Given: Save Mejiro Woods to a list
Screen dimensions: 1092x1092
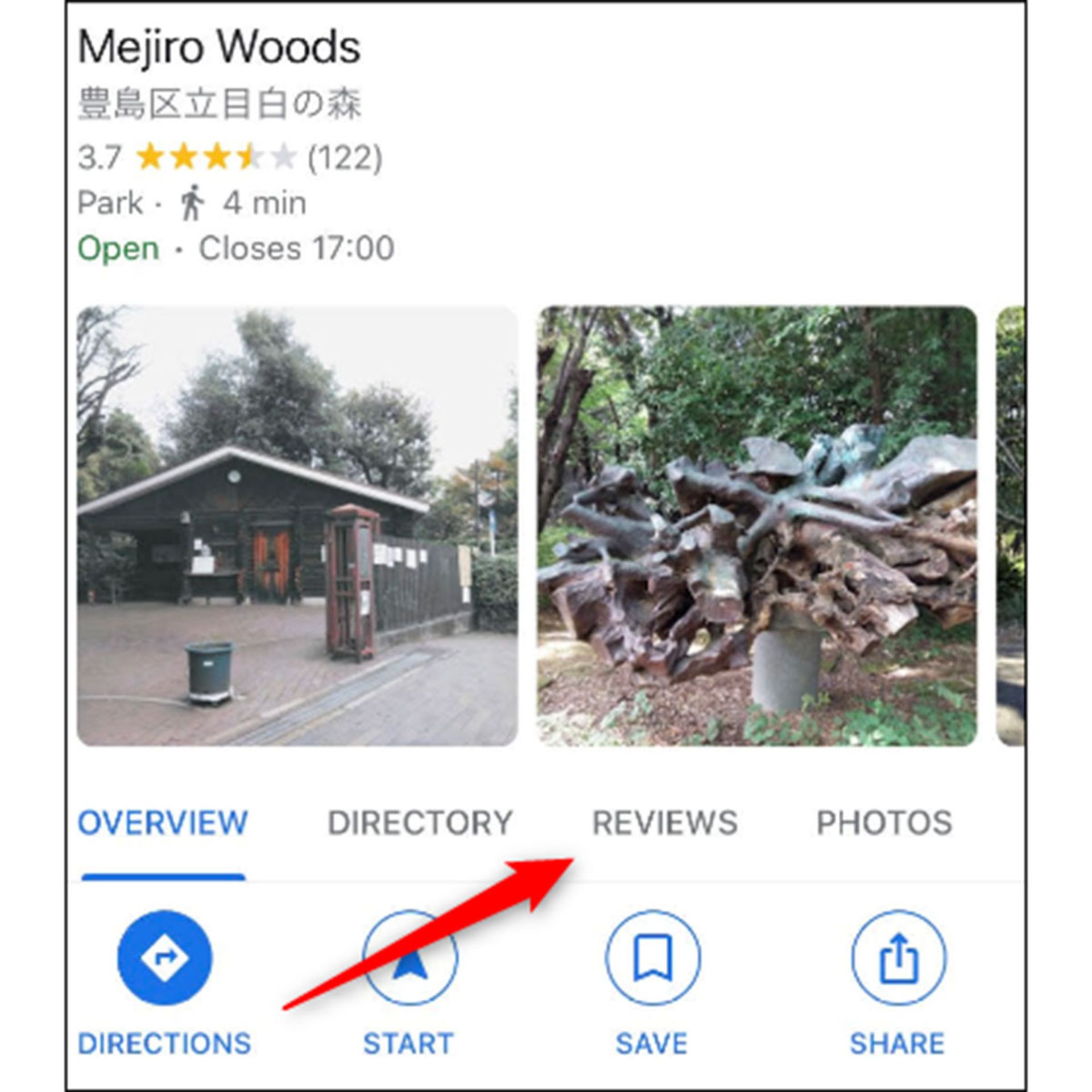Looking at the screenshot, I should (x=652, y=957).
